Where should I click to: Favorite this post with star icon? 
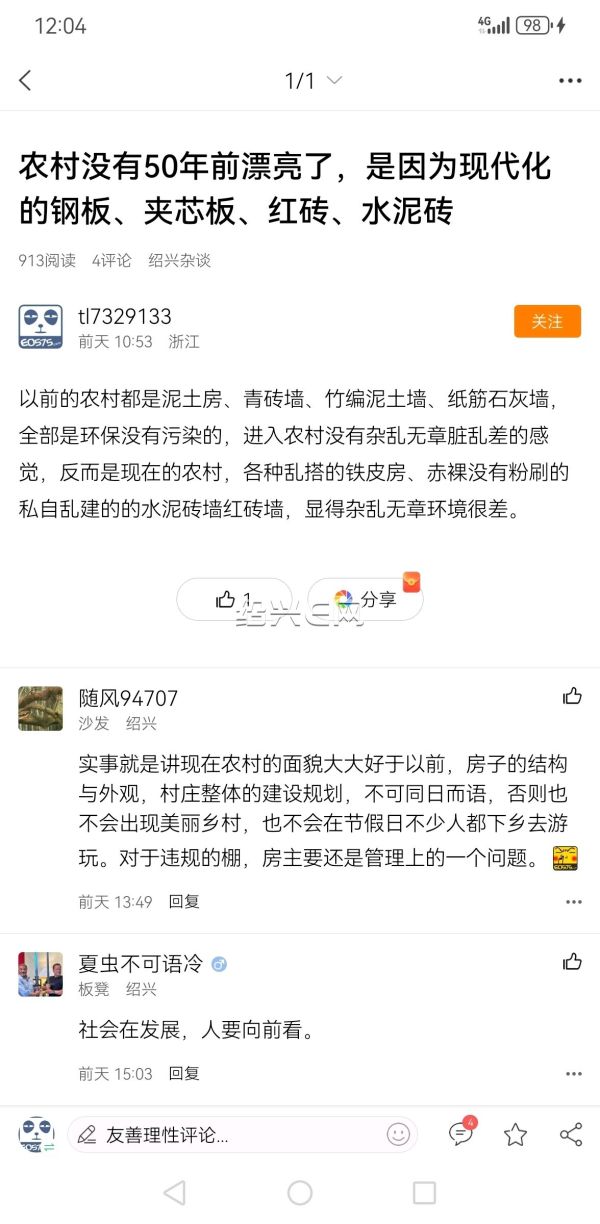(515, 1134)
